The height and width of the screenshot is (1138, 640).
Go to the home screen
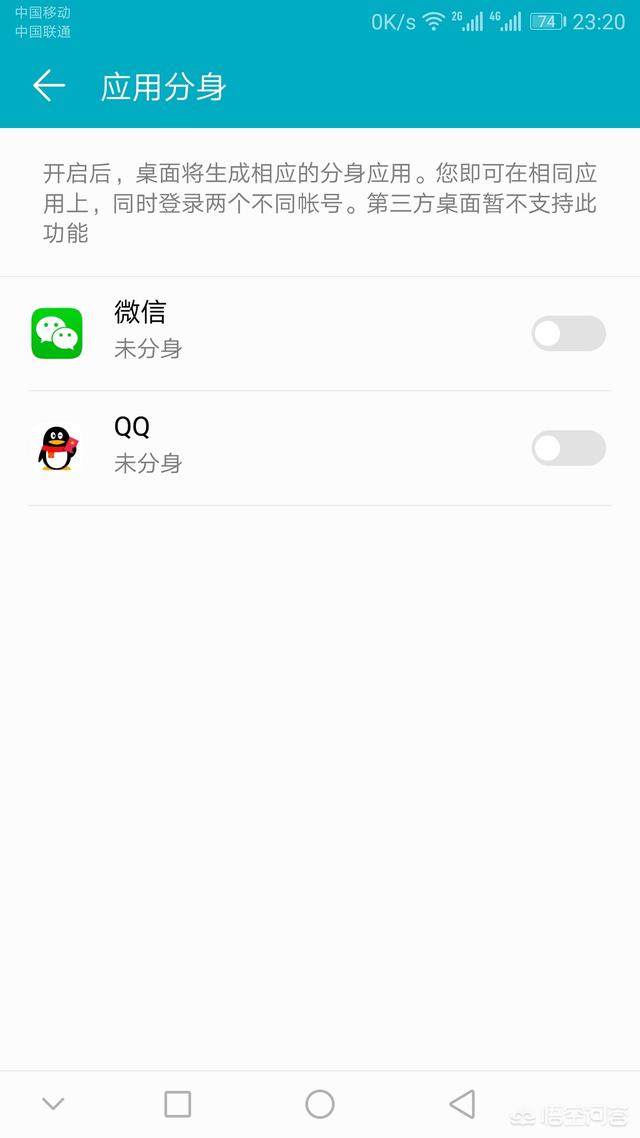pyautogui.click(x=320, y=1104)
